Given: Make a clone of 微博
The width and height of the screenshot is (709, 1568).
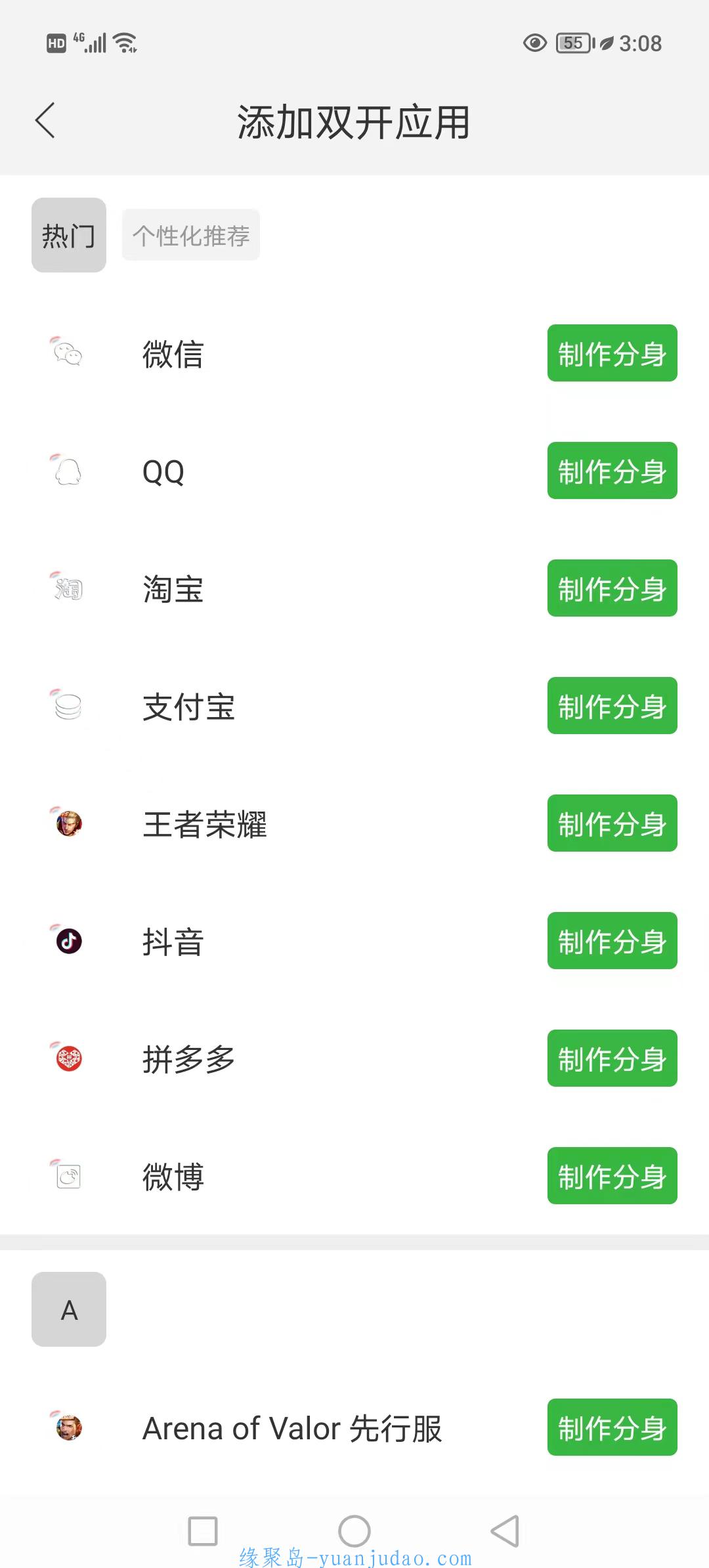Looking at the screenshot, I should tap(612, 1176).
